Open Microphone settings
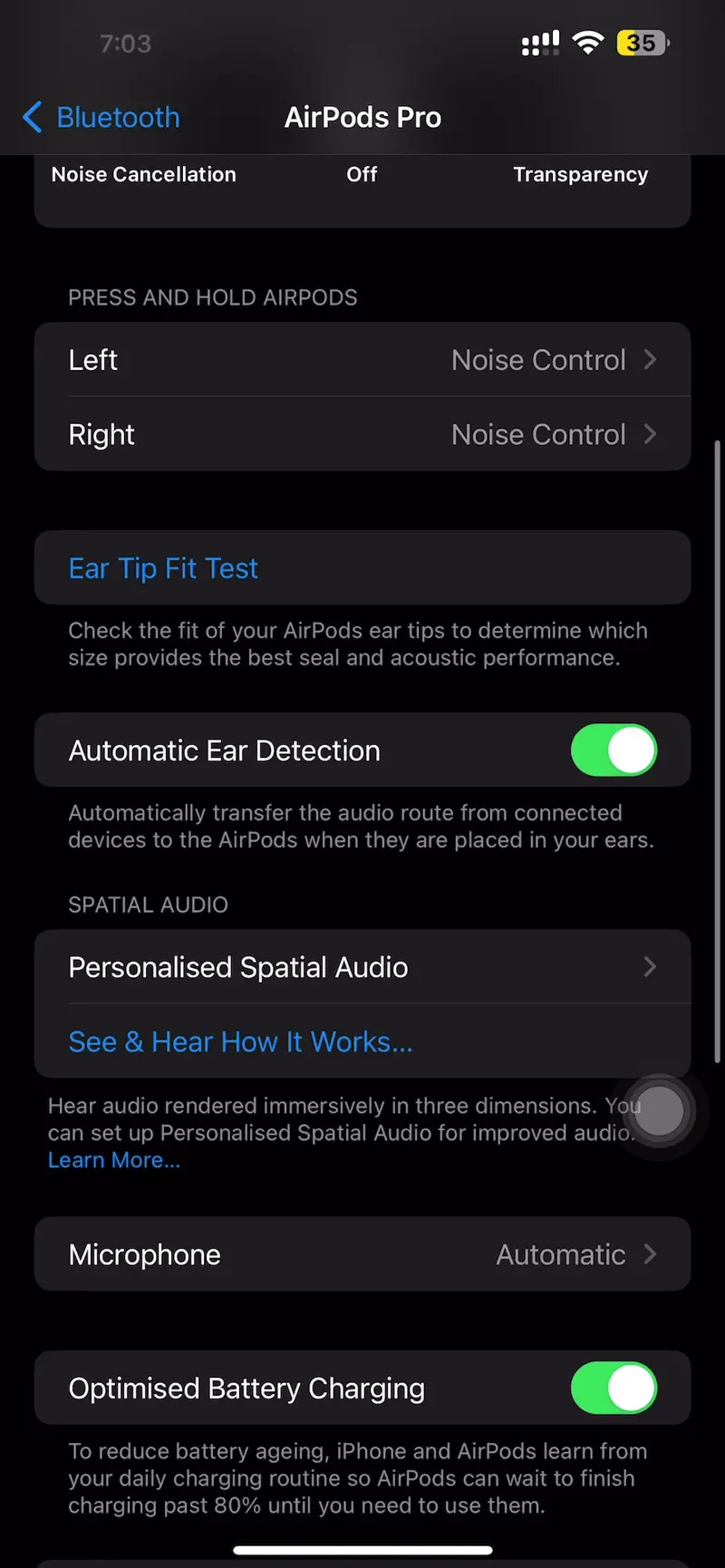Screen dimensions: 725x1568 coord(362,1254)
